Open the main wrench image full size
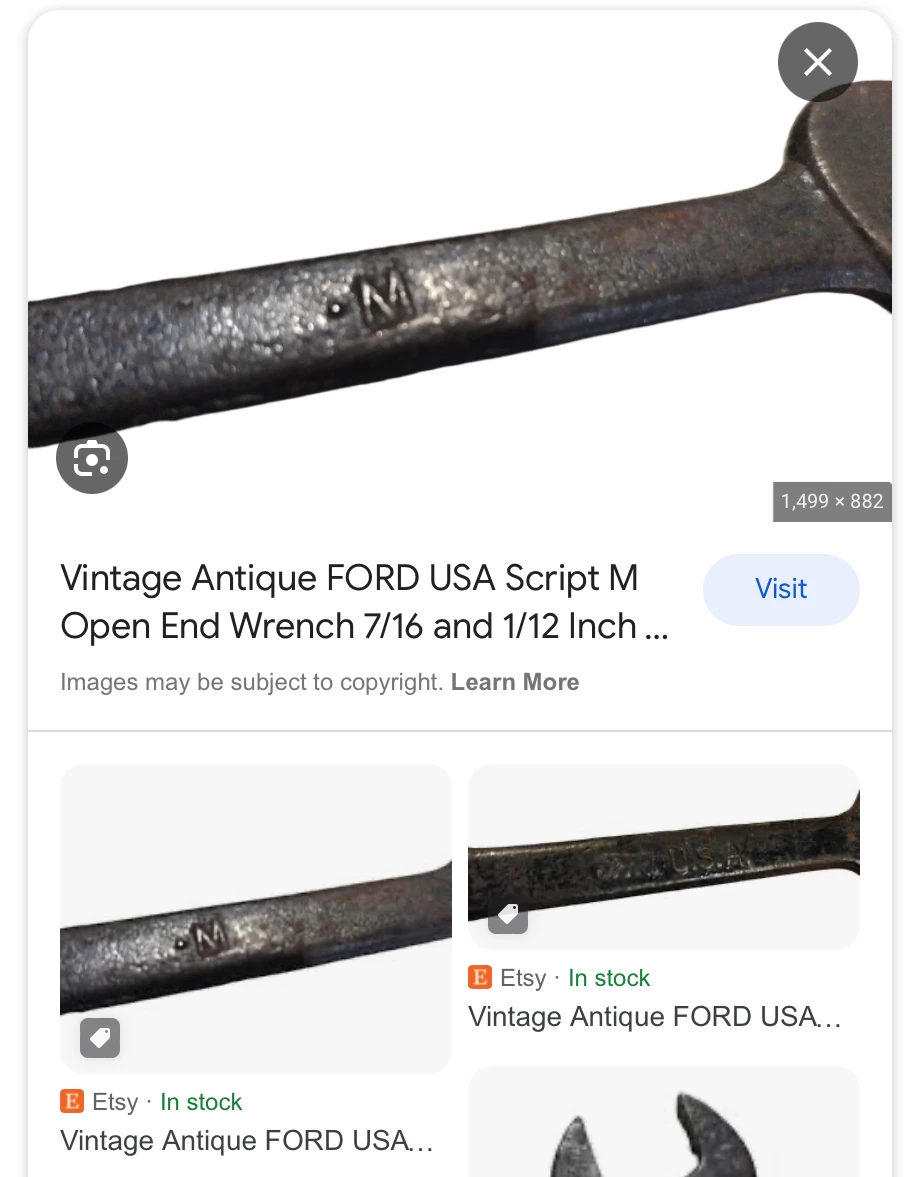The width and height of the screenshot is (924, 1177). coord(460,270)
